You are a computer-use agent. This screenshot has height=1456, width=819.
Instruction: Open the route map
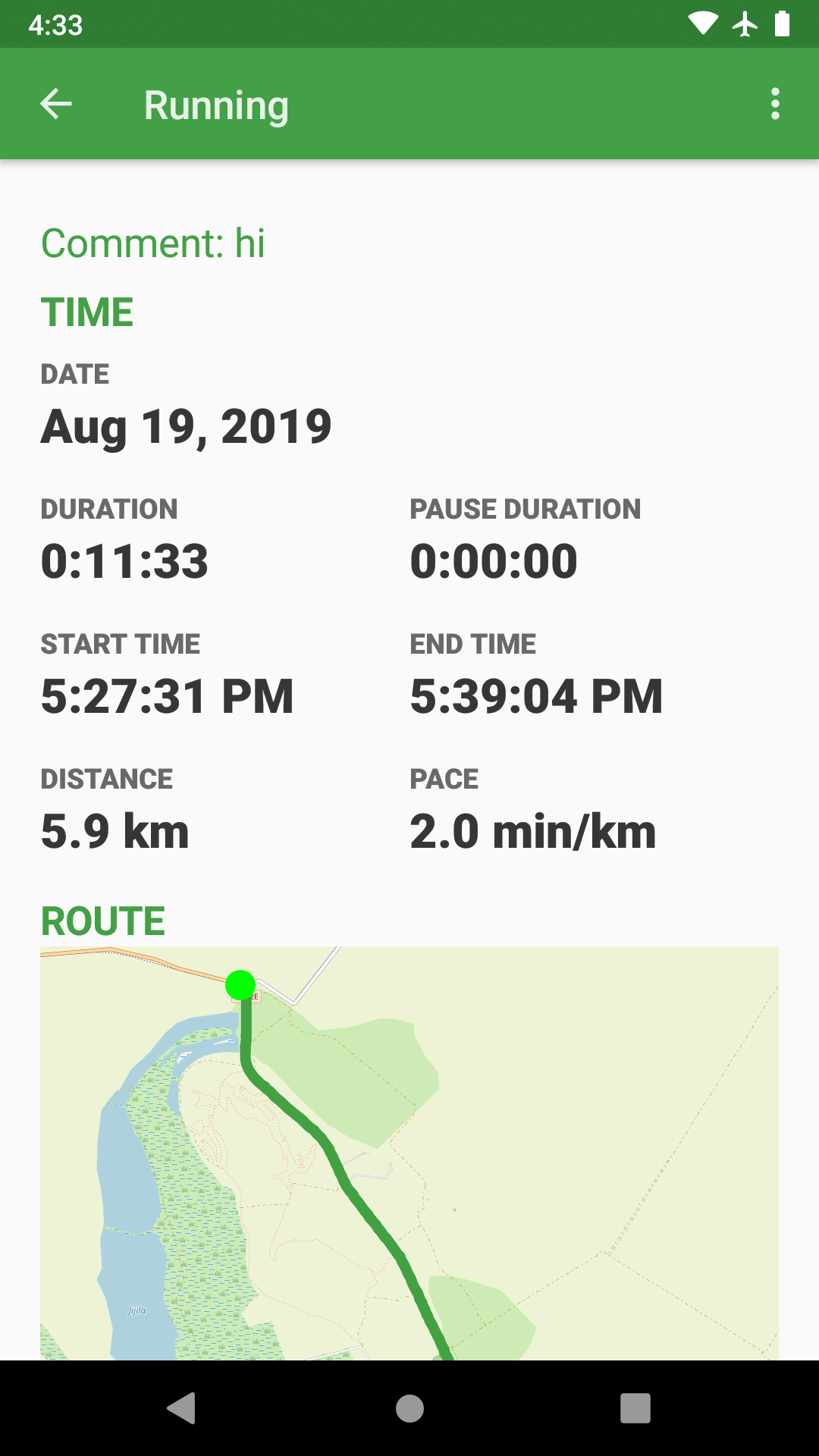[409, 1153]
